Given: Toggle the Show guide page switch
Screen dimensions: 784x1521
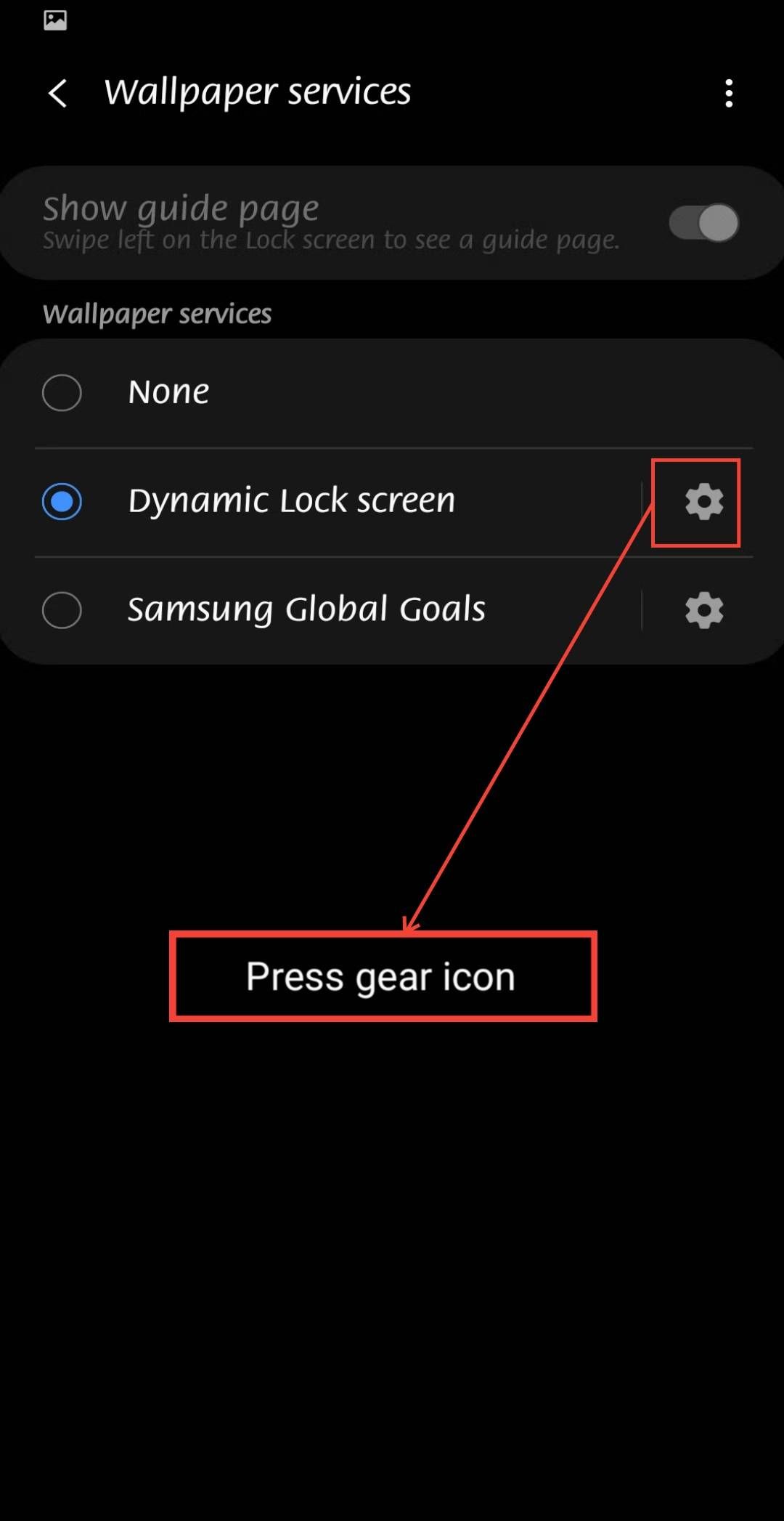Looking at the screenshot, I should tap(703, 222).
